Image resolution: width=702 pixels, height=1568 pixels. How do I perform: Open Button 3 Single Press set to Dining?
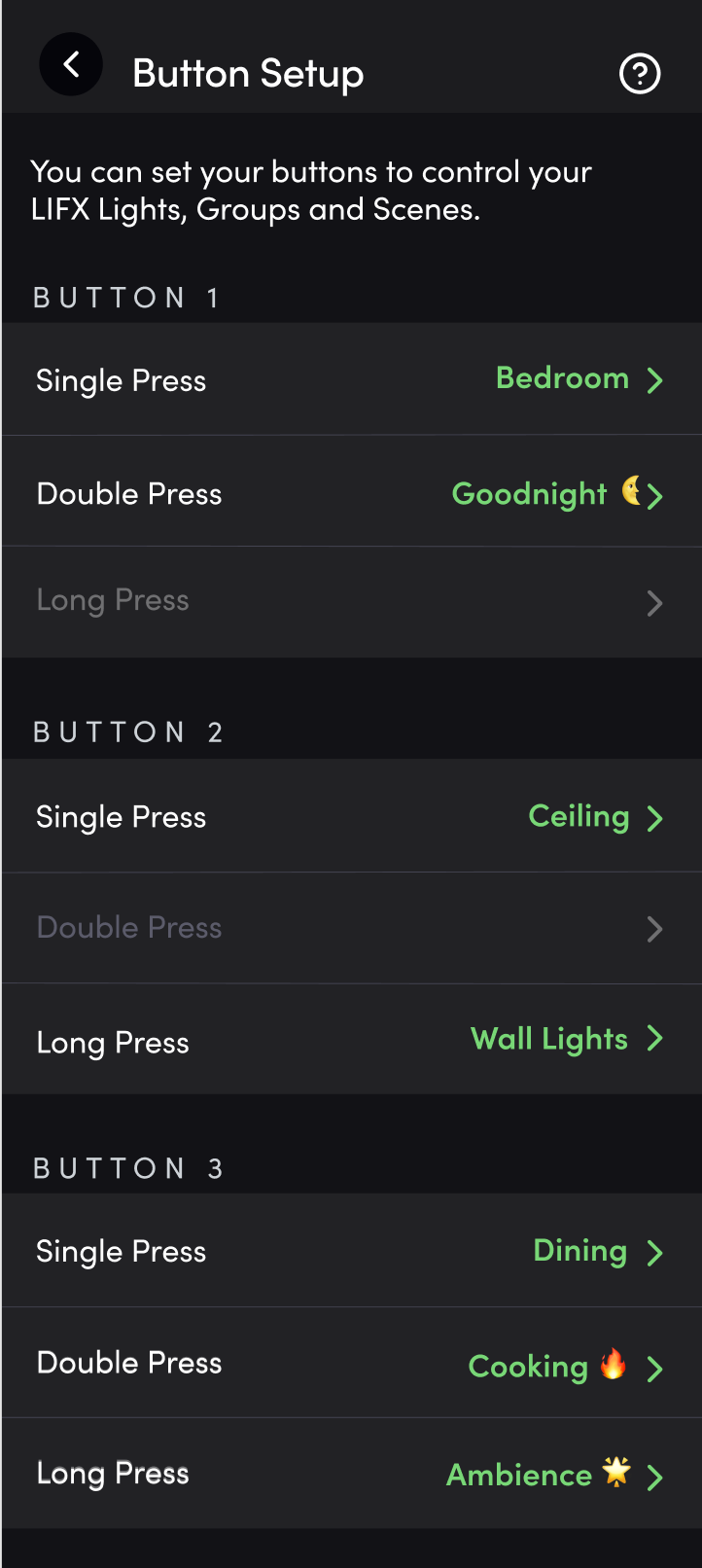pyautogui.click(x=351, y=1251)
